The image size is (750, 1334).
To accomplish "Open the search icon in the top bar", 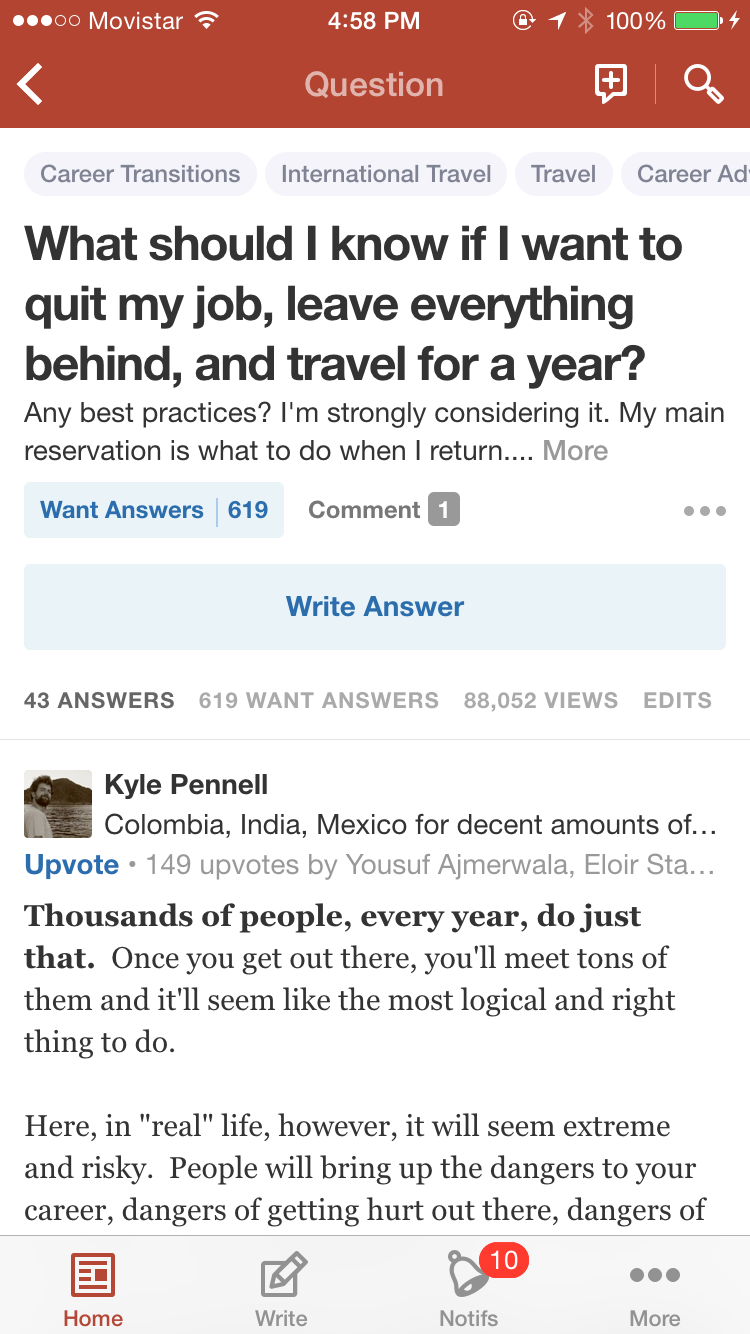I will click(703, 84).
